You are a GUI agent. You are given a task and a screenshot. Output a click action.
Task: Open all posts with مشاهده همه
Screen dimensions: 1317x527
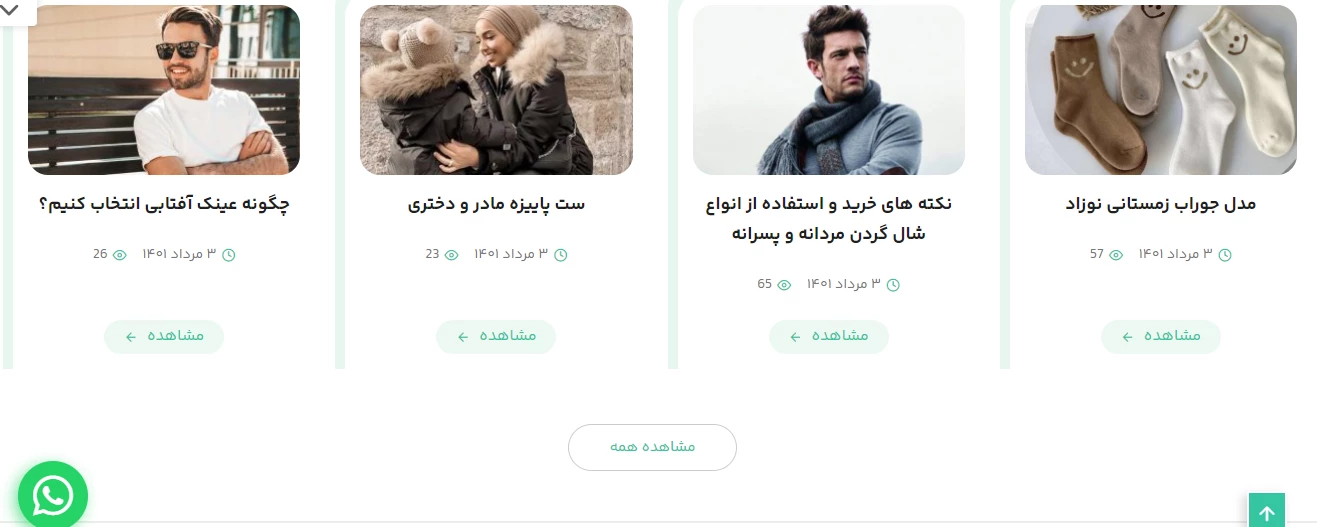pos(652,447)
